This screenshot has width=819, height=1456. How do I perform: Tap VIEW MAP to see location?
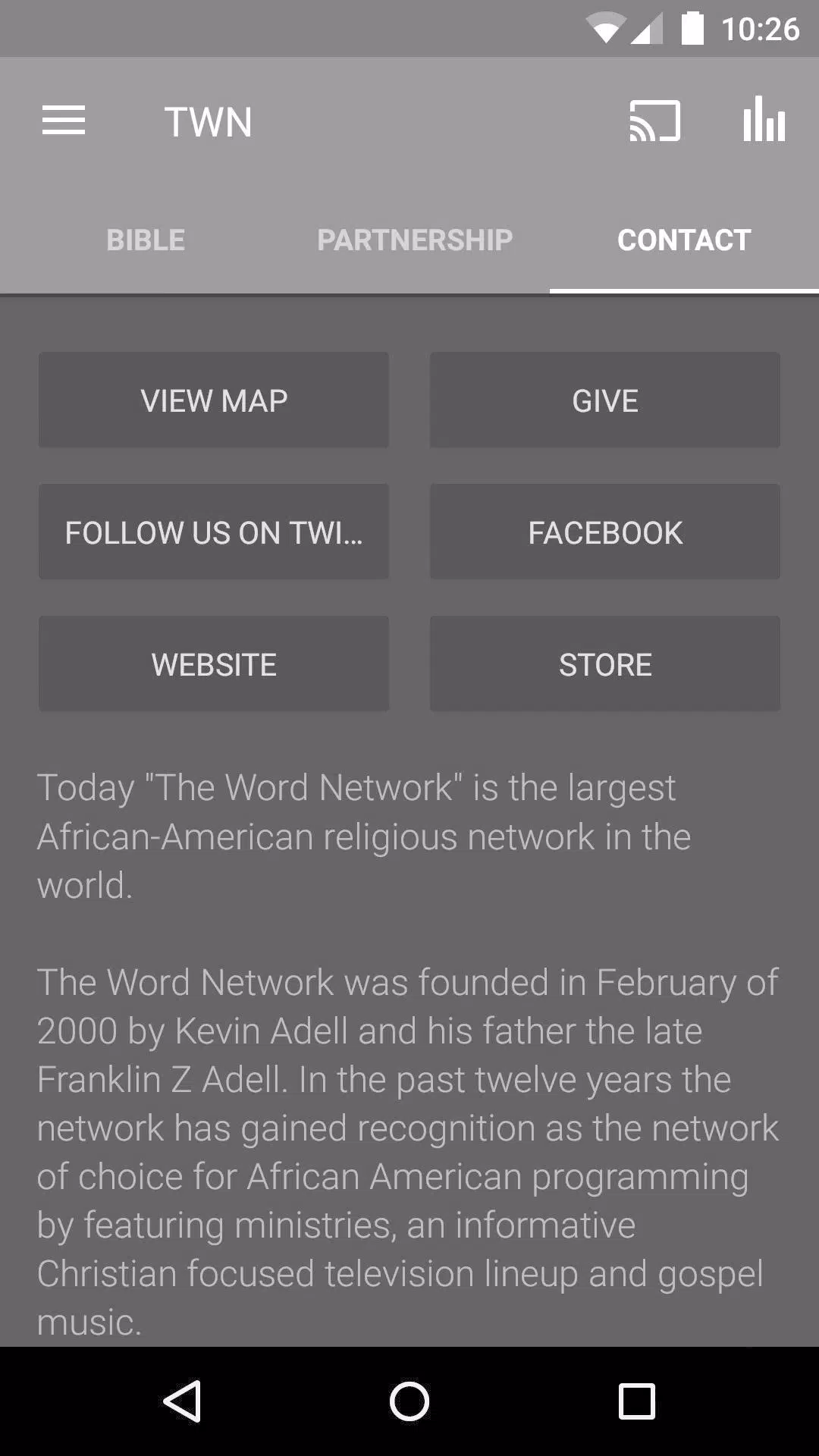(213, 400)
